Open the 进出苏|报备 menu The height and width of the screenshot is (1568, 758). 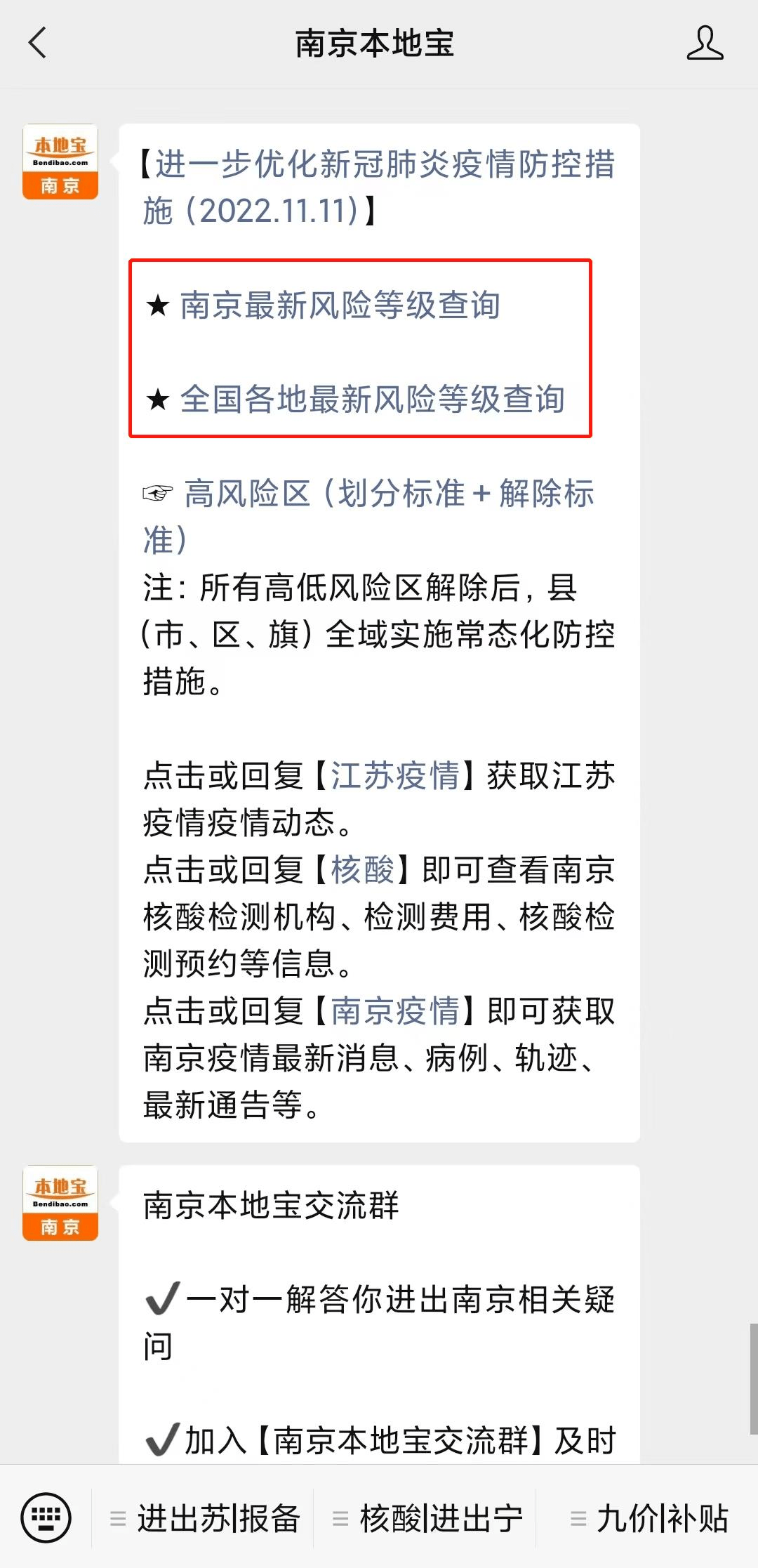[206, 1519]
